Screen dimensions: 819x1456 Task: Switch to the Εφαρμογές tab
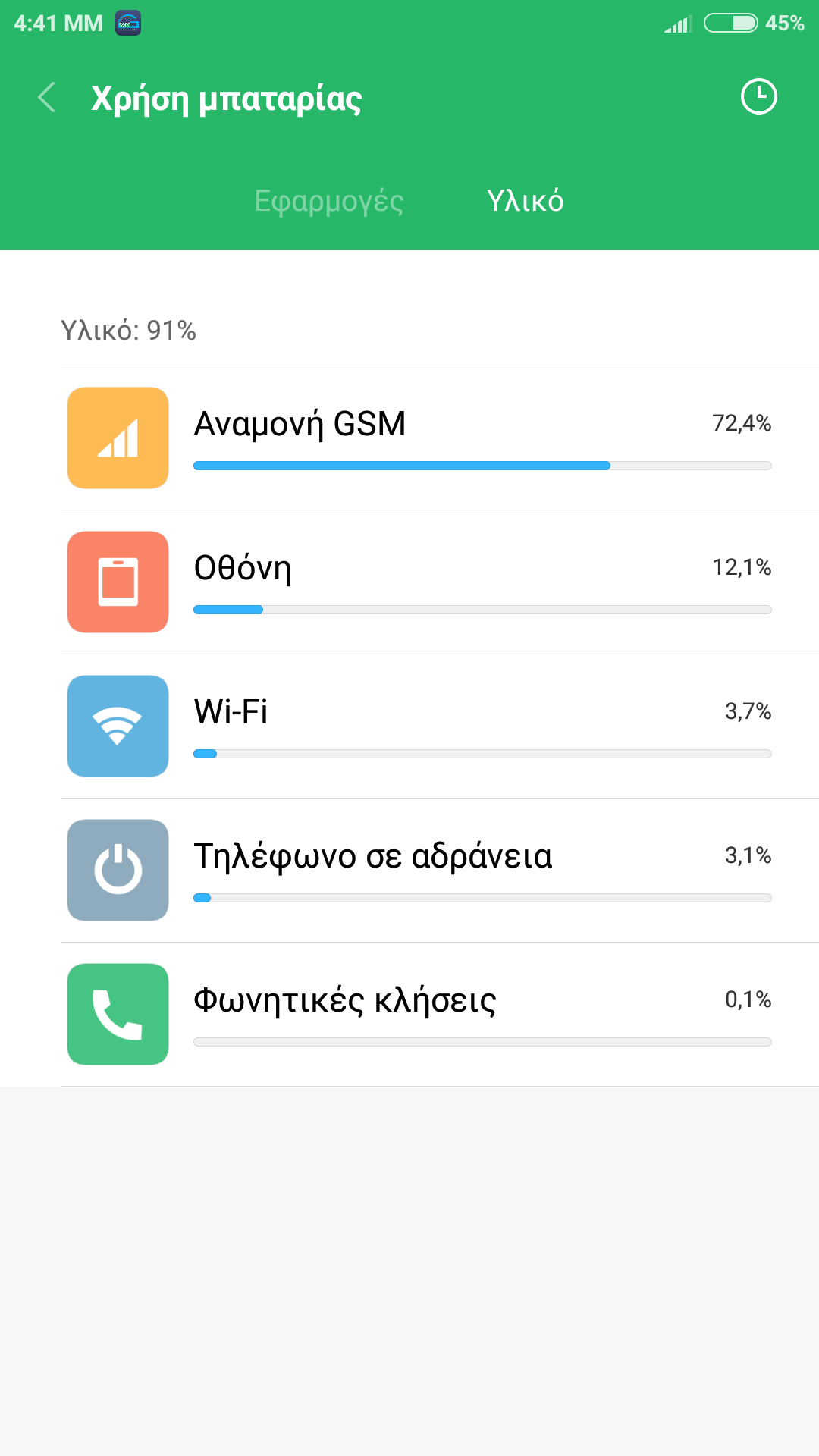click(328, 201)
